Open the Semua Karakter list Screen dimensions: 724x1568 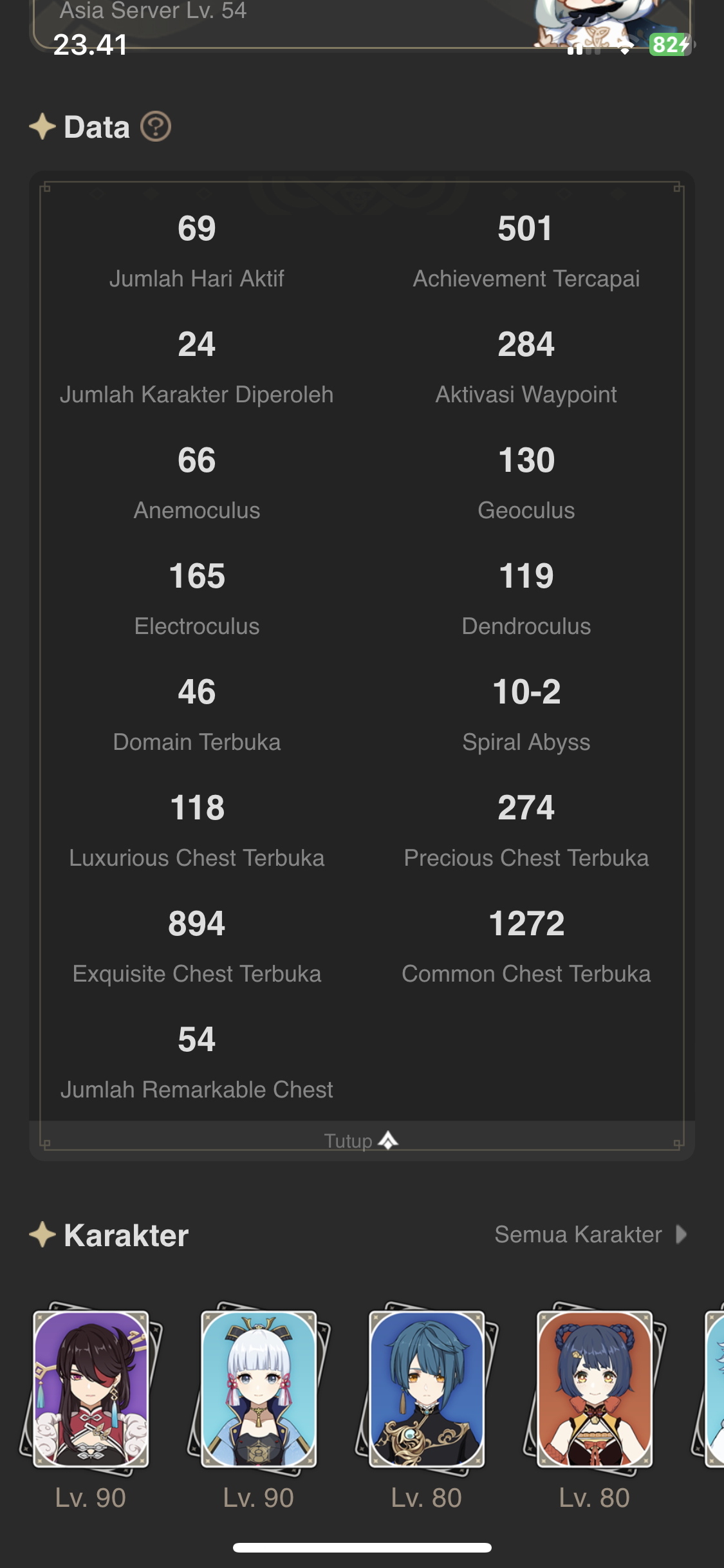(x=579, y=1234)
